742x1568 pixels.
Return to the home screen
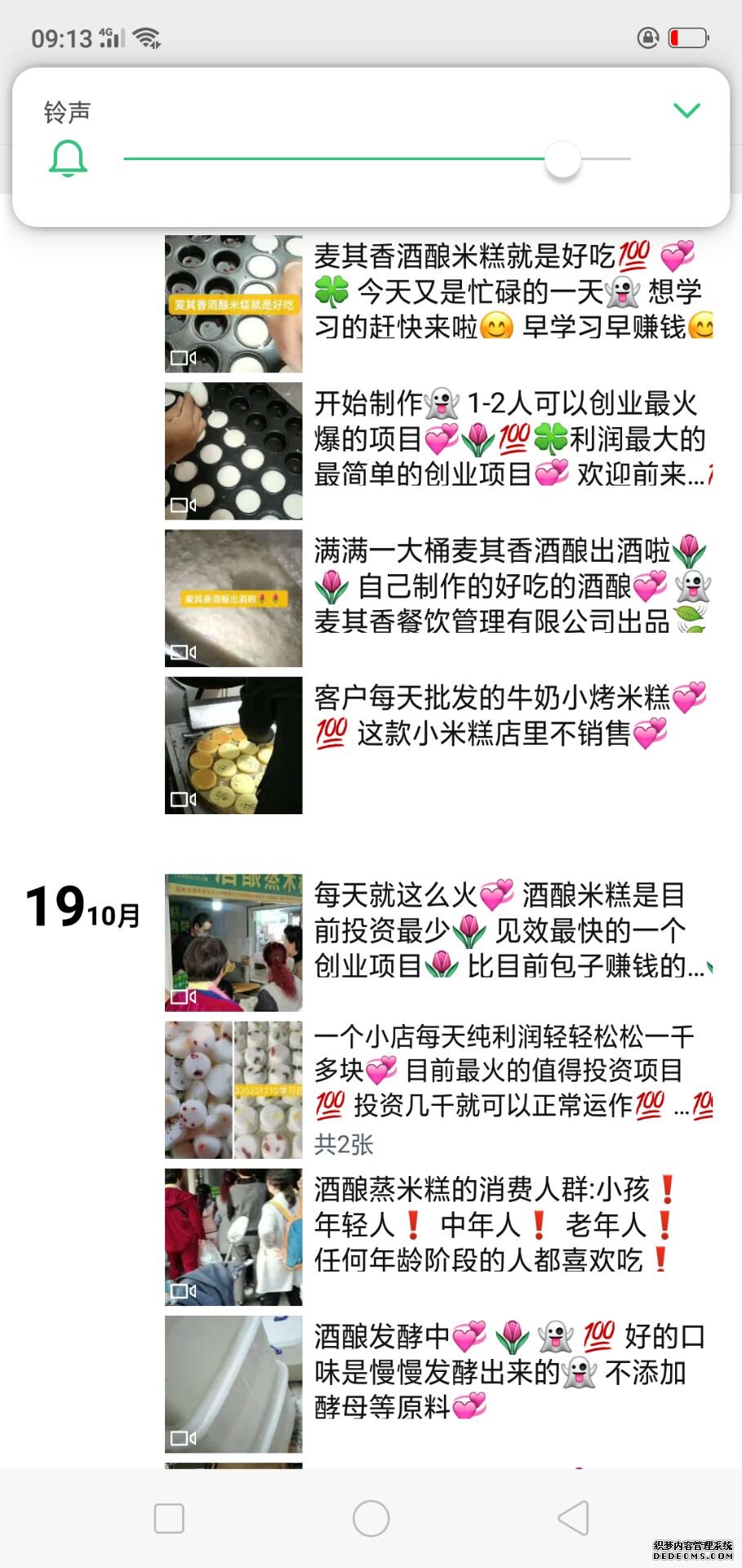click(x=371, y=1518)
